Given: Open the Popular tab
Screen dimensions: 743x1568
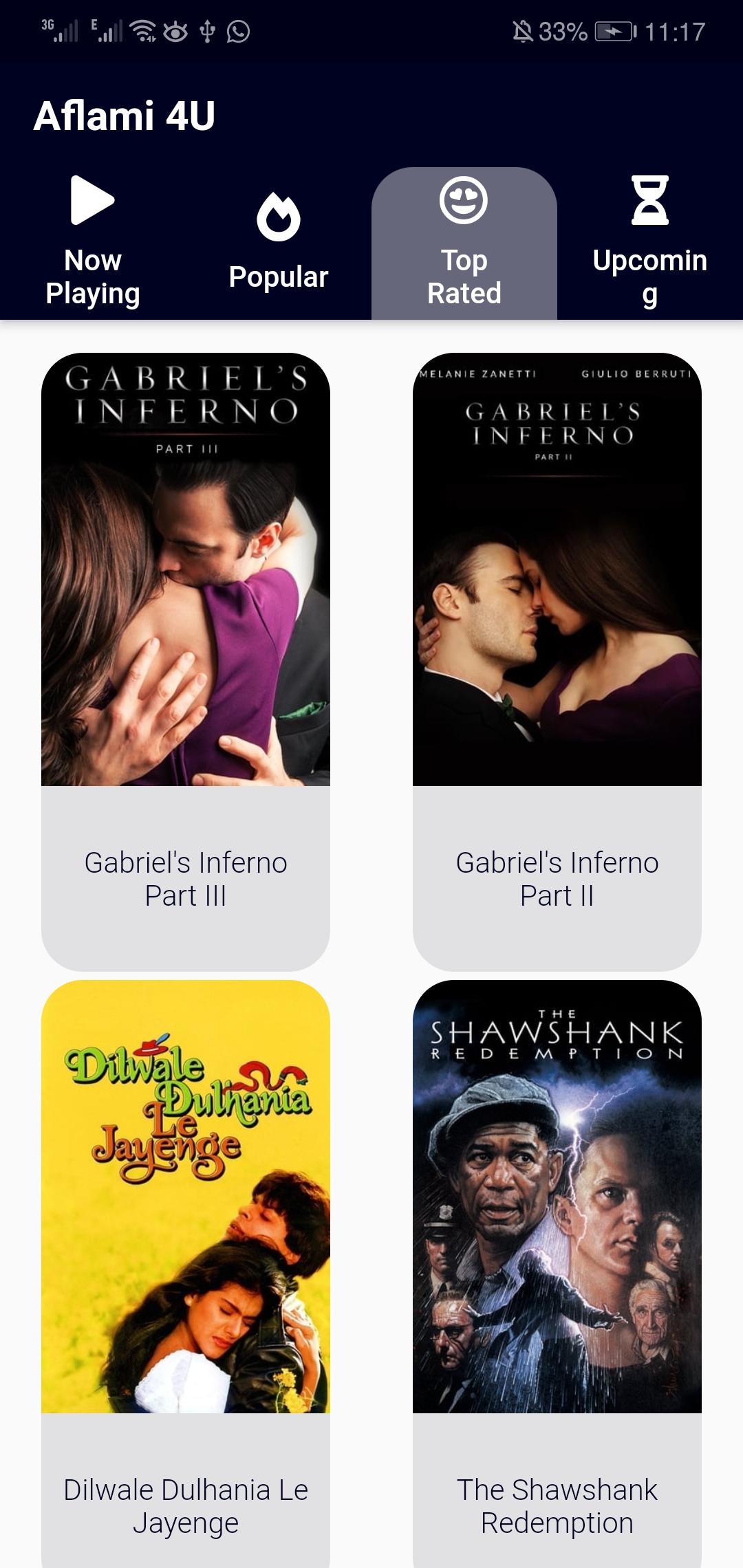Looking at the screenshot, I should coord(279,243).
